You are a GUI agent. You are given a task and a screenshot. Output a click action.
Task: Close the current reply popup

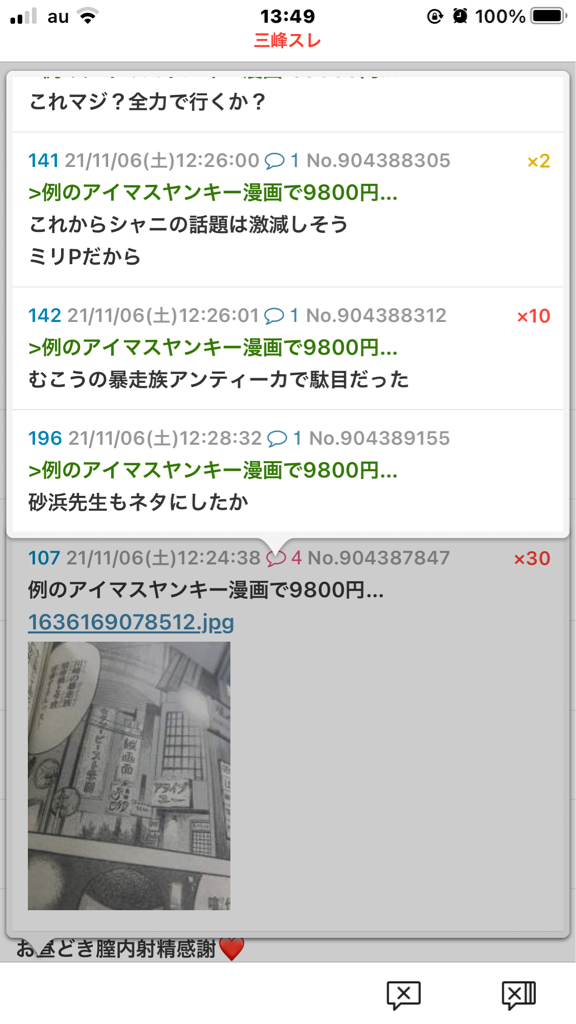[404, 995]
